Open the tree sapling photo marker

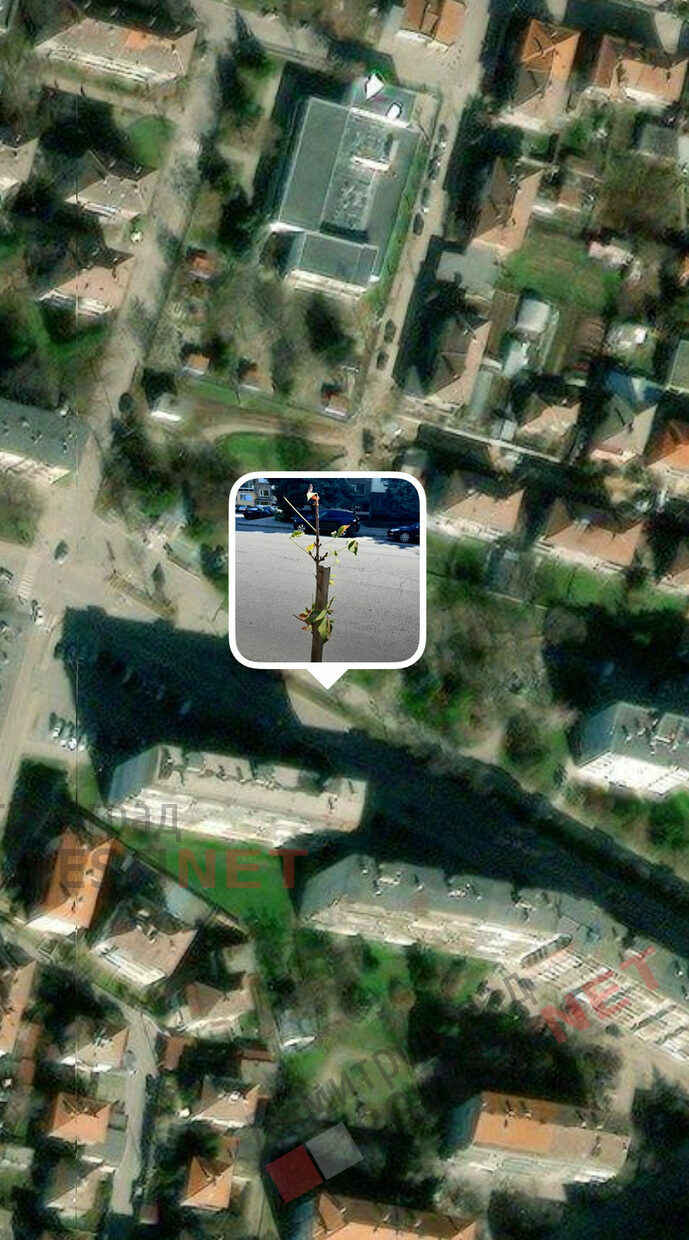tap(327, 569)
